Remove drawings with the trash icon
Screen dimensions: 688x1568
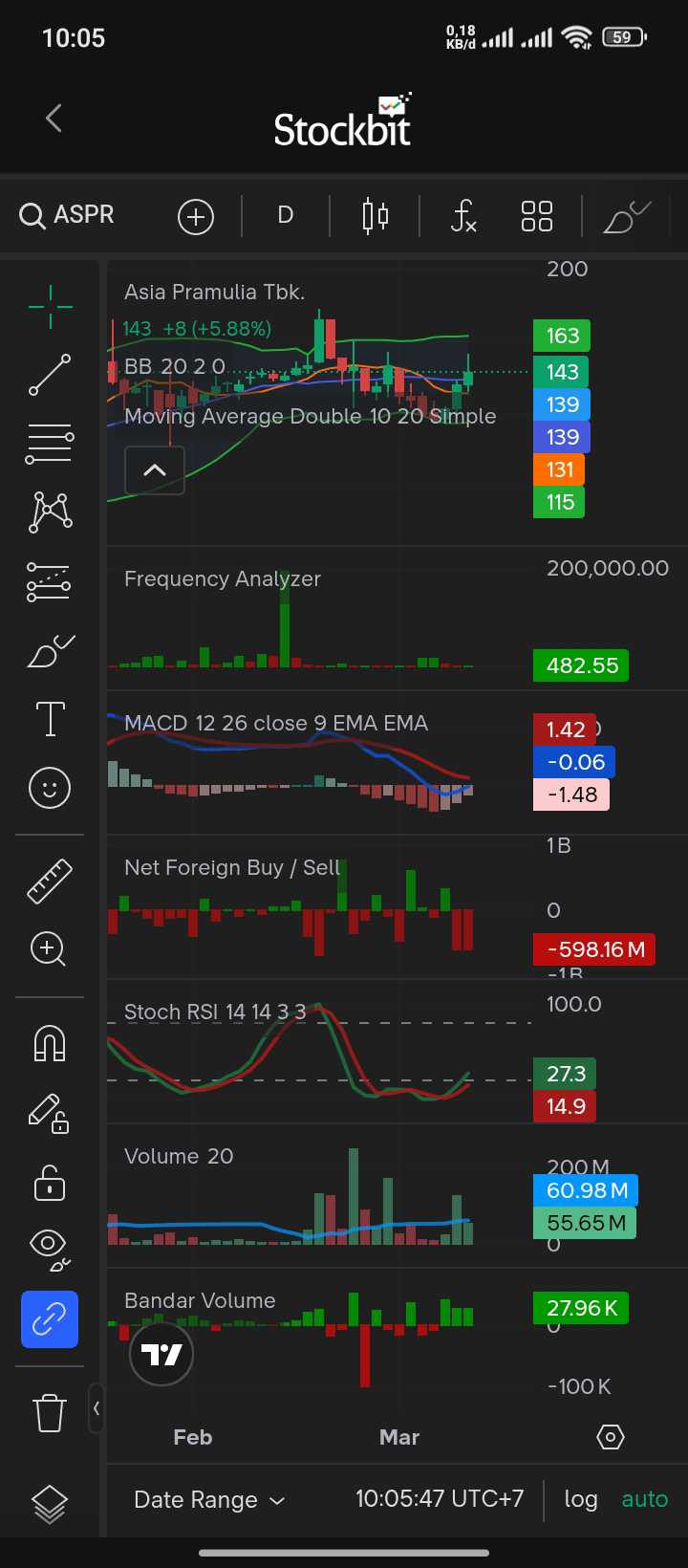(x=50, y=1412)
